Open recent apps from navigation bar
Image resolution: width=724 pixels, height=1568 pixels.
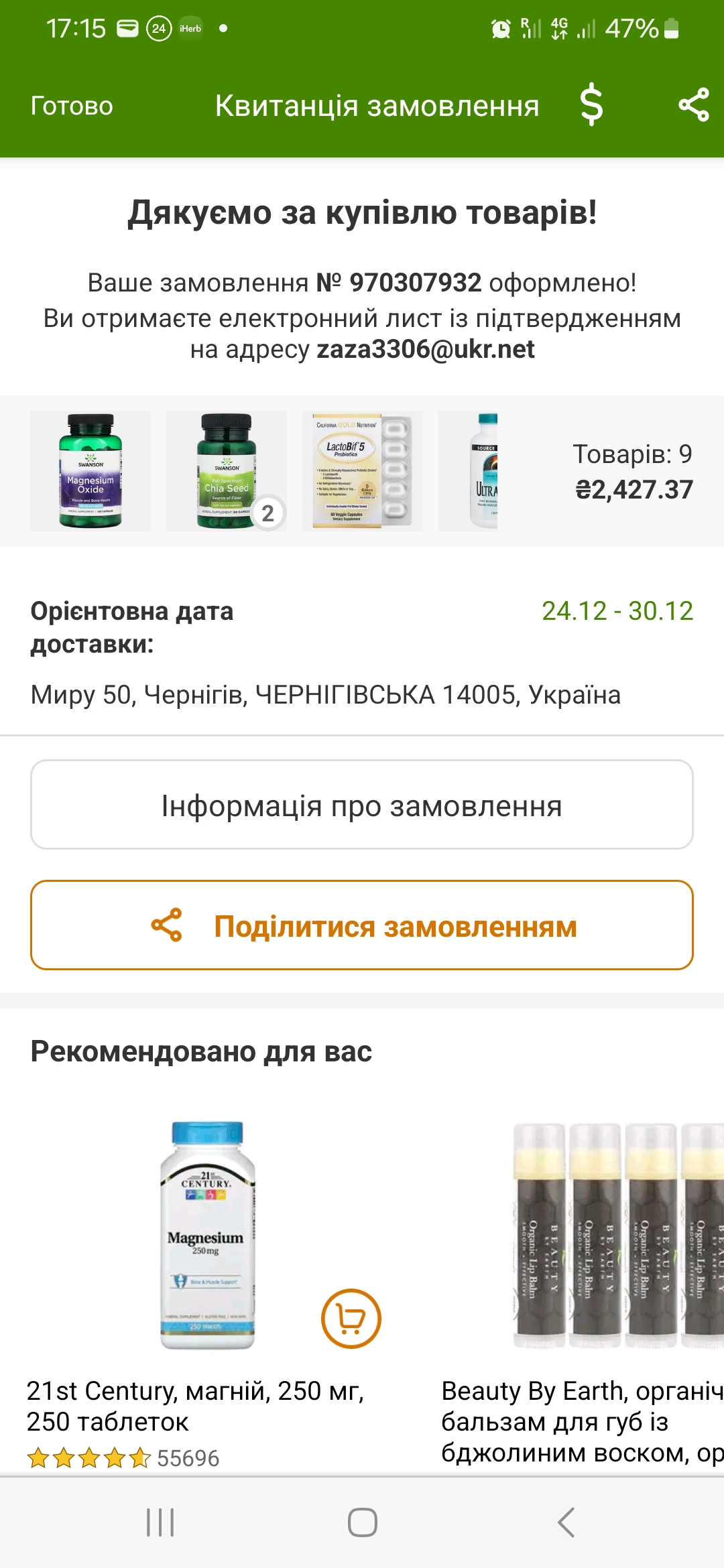[x=160, y=1522]
